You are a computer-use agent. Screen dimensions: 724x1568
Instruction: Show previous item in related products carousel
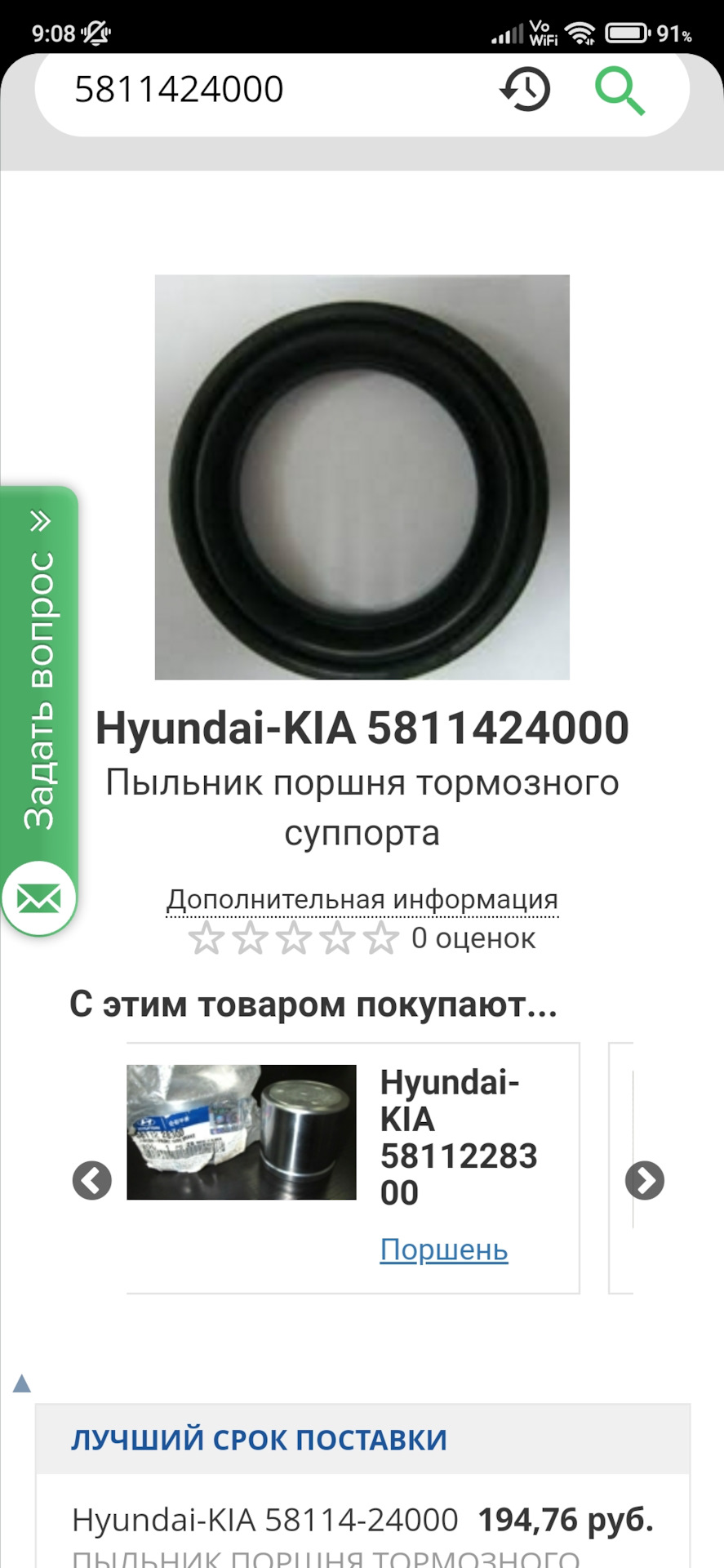tap(92, 1181)
